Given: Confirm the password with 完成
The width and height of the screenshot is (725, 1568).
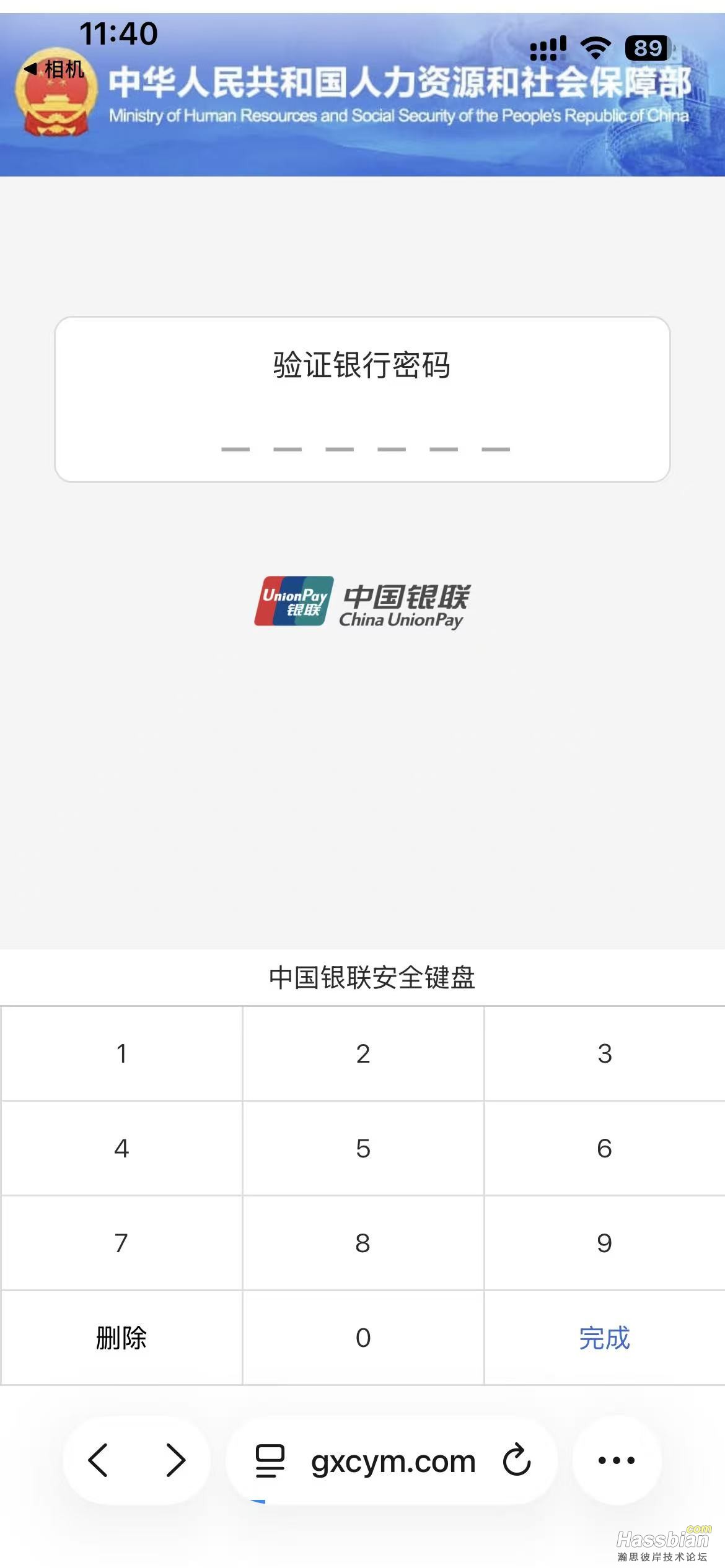Looking at the screenshot, I should pos(605,1338).
